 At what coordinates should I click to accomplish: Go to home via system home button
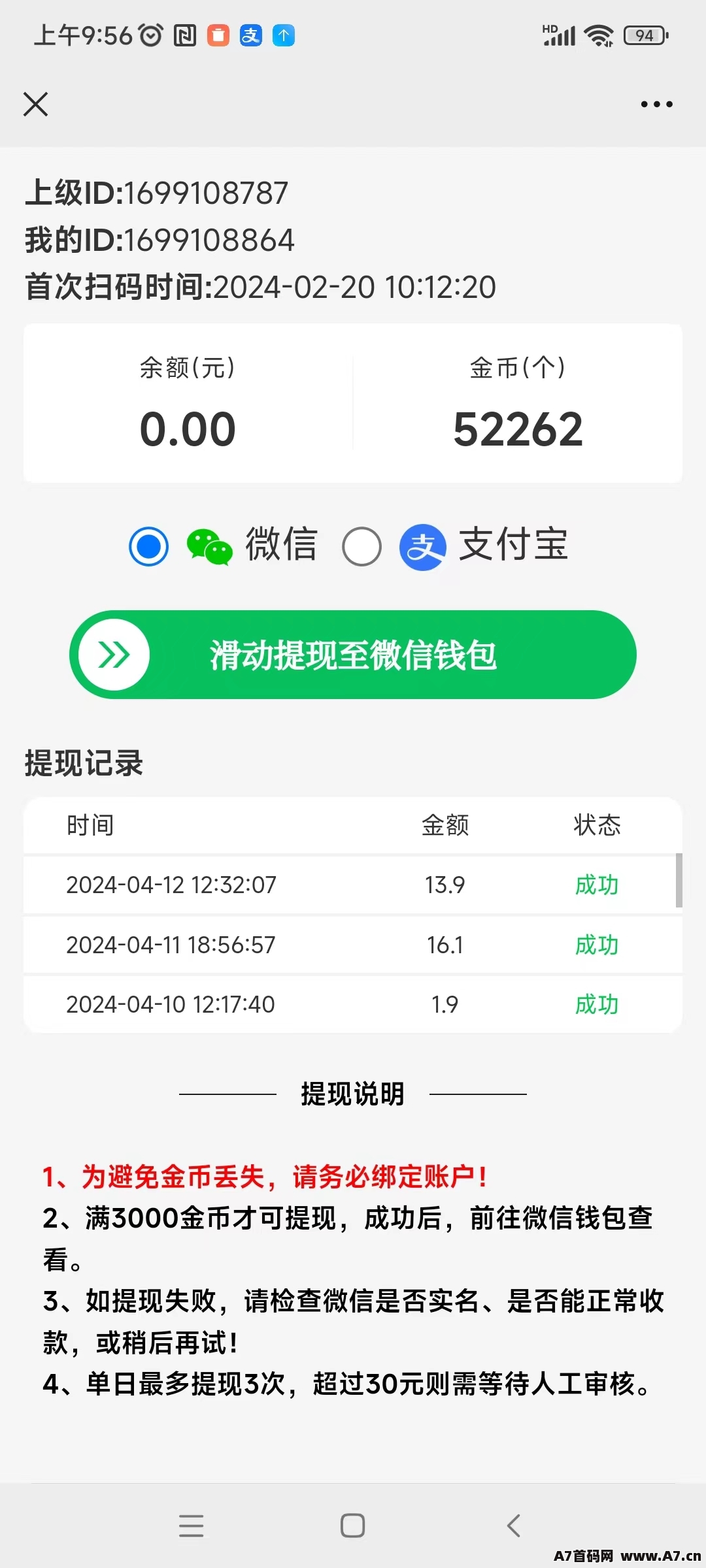pyautogui.click(x=352, y=1526)
